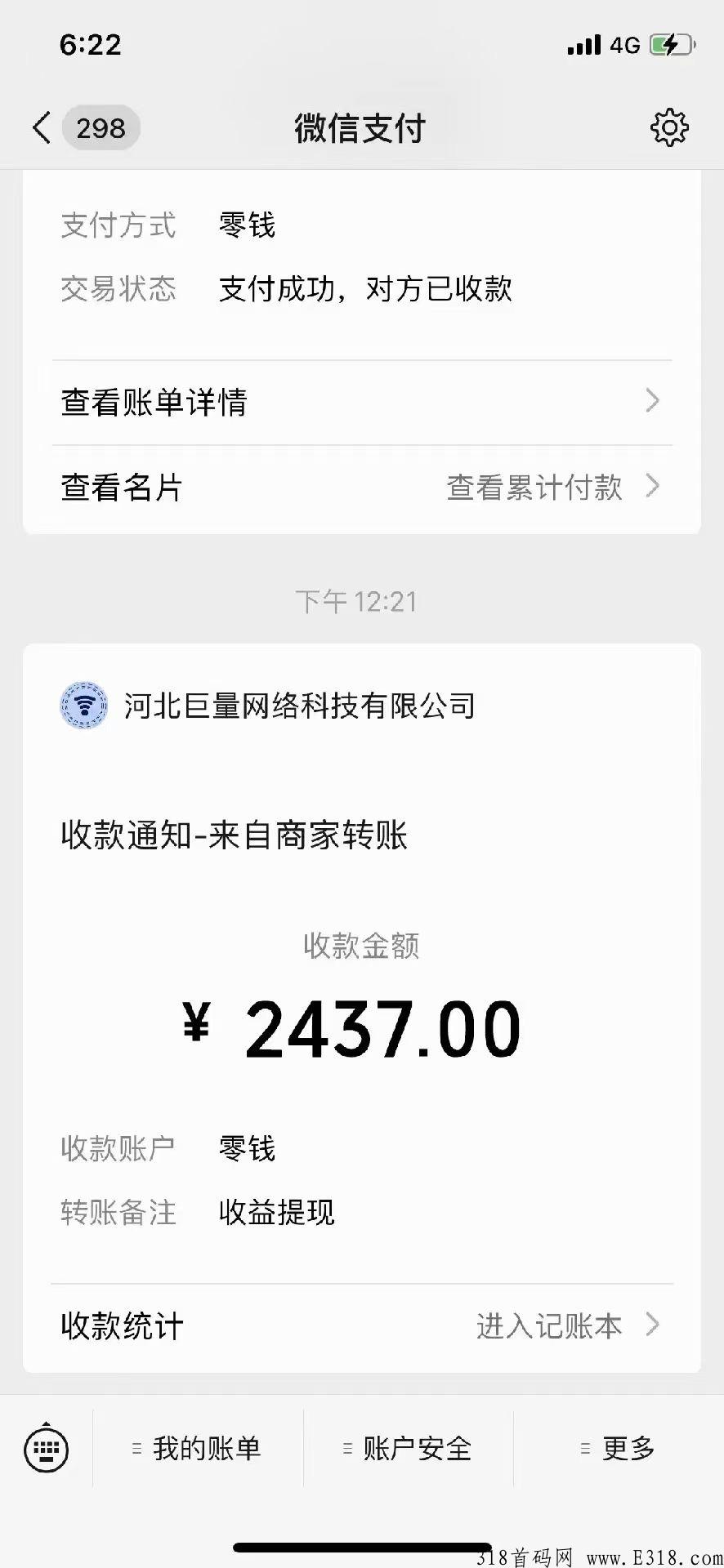The image size is (724, 1568).
Task: Open 我的账单 menu
Action: (198, 1449)
